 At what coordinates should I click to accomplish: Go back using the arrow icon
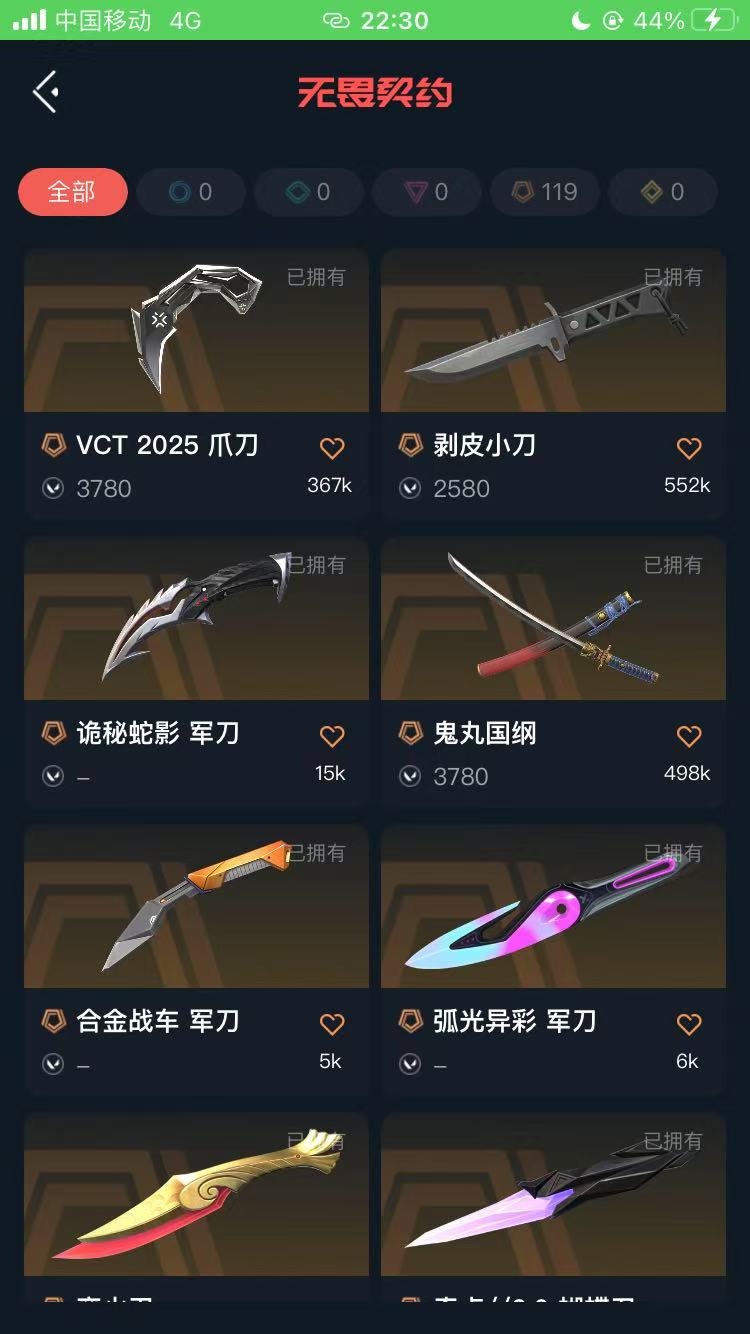(x=46, y=92)
